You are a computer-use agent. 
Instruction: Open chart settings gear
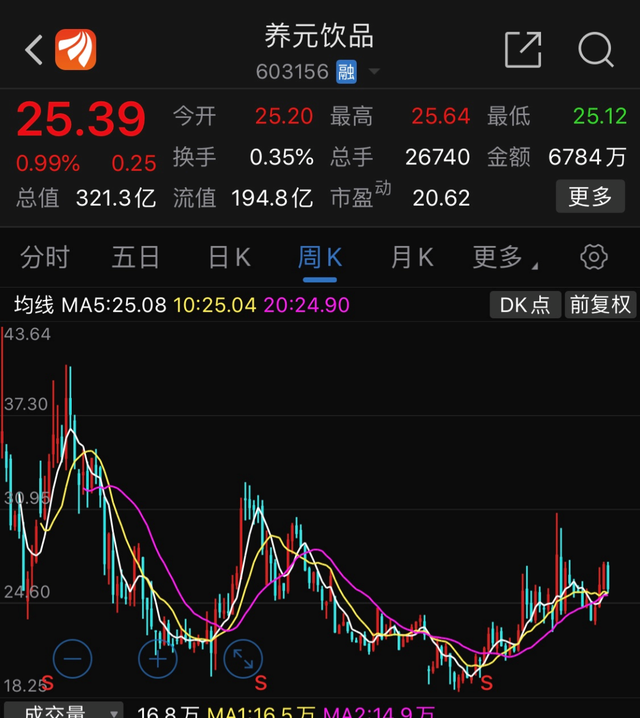tap(594, 257)
